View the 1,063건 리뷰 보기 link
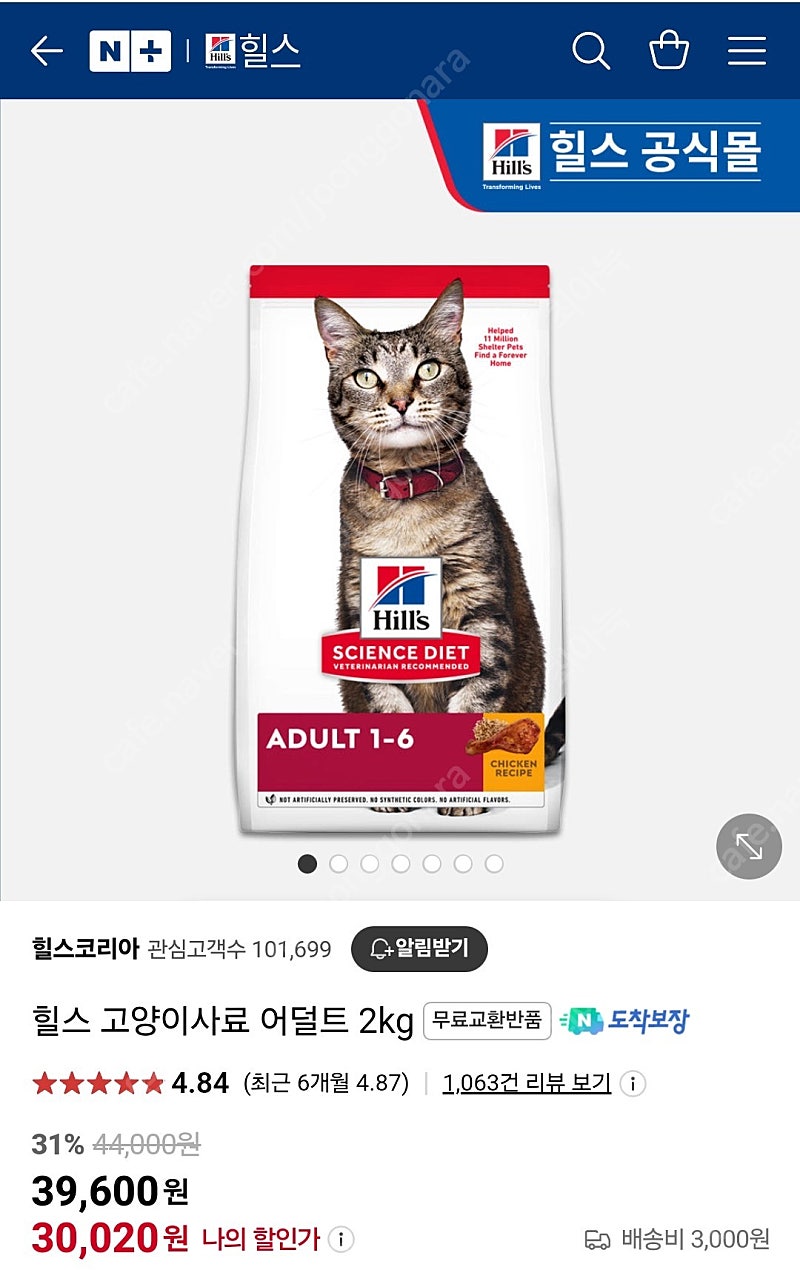Image resolution: width=800 pixels, height=1270 pixels. (x=526, y=1083)
